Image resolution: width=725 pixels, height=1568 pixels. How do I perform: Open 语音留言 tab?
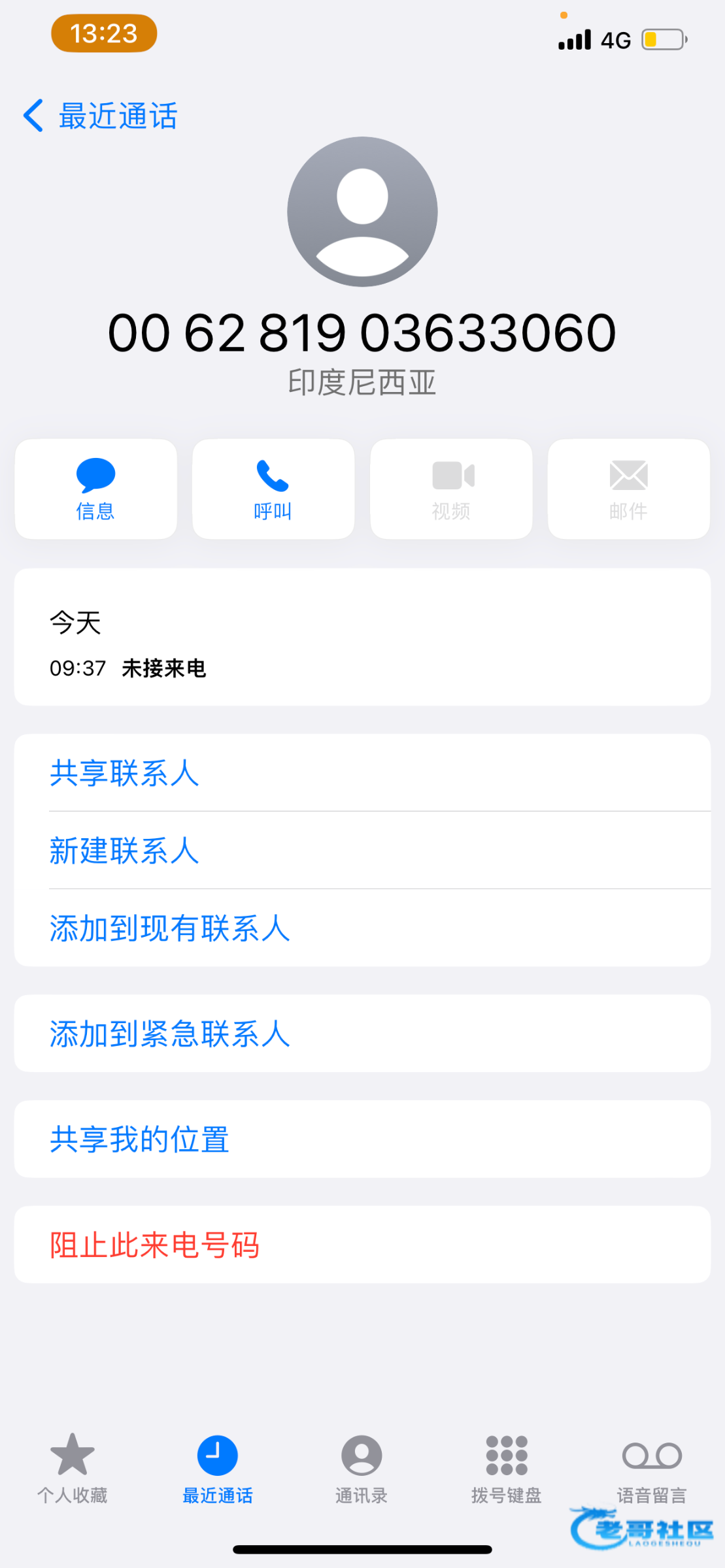[x=652, y=1467]
